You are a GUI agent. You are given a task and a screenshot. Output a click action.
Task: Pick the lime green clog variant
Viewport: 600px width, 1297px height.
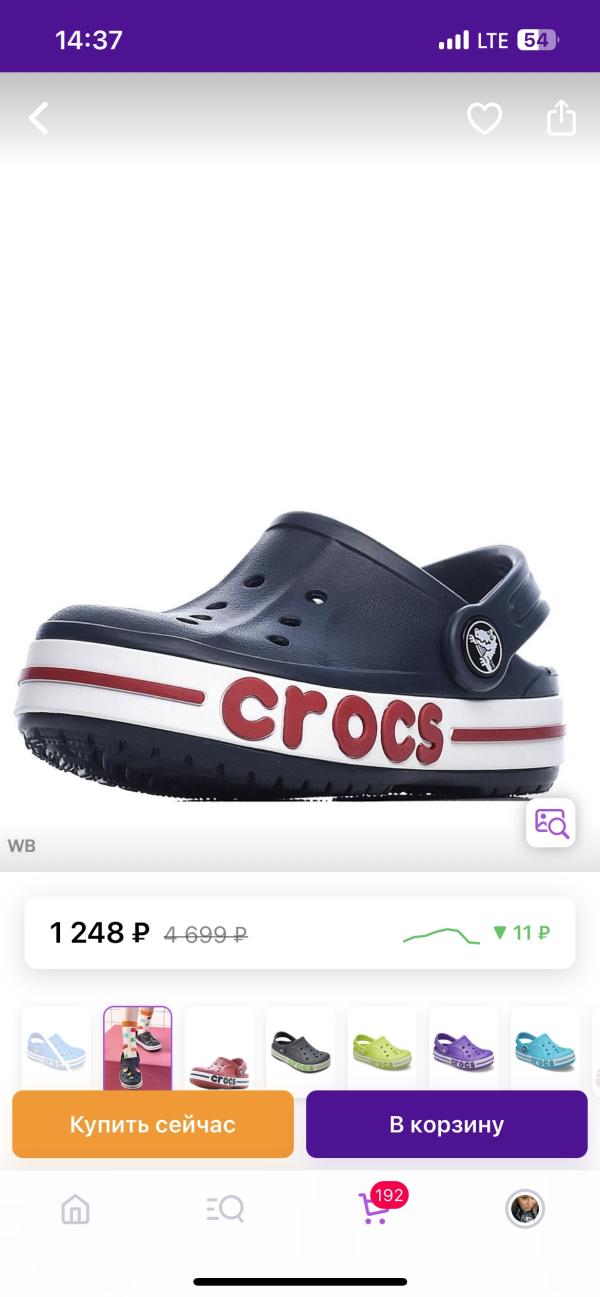point(382,1048)
